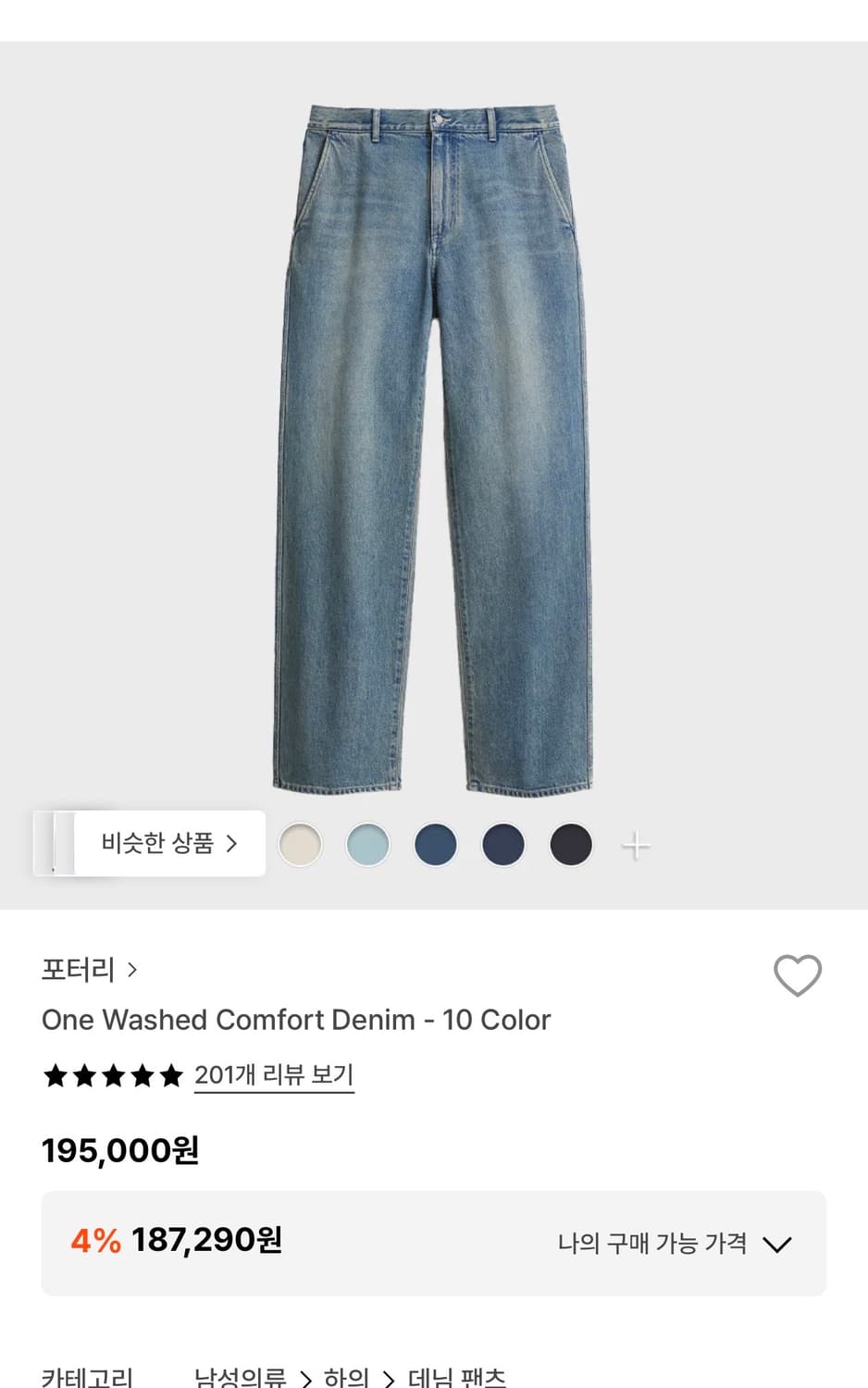This screenshot has height=1388, width=868.
Task: Open 201개 리뷰 보기 reviews link
Action: tap(273, 1074)
